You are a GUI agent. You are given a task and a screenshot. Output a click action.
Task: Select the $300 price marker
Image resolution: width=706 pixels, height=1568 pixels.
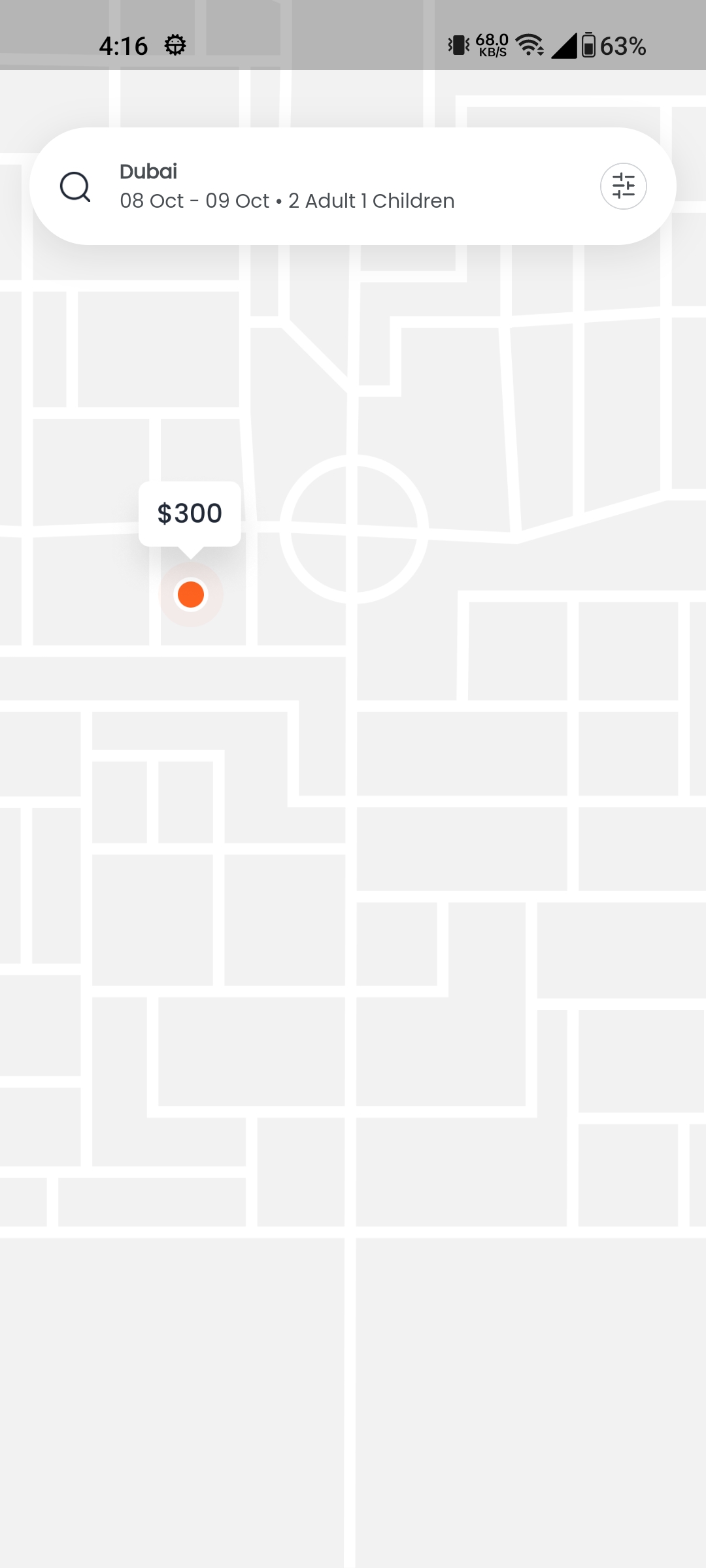click(190, 514)
